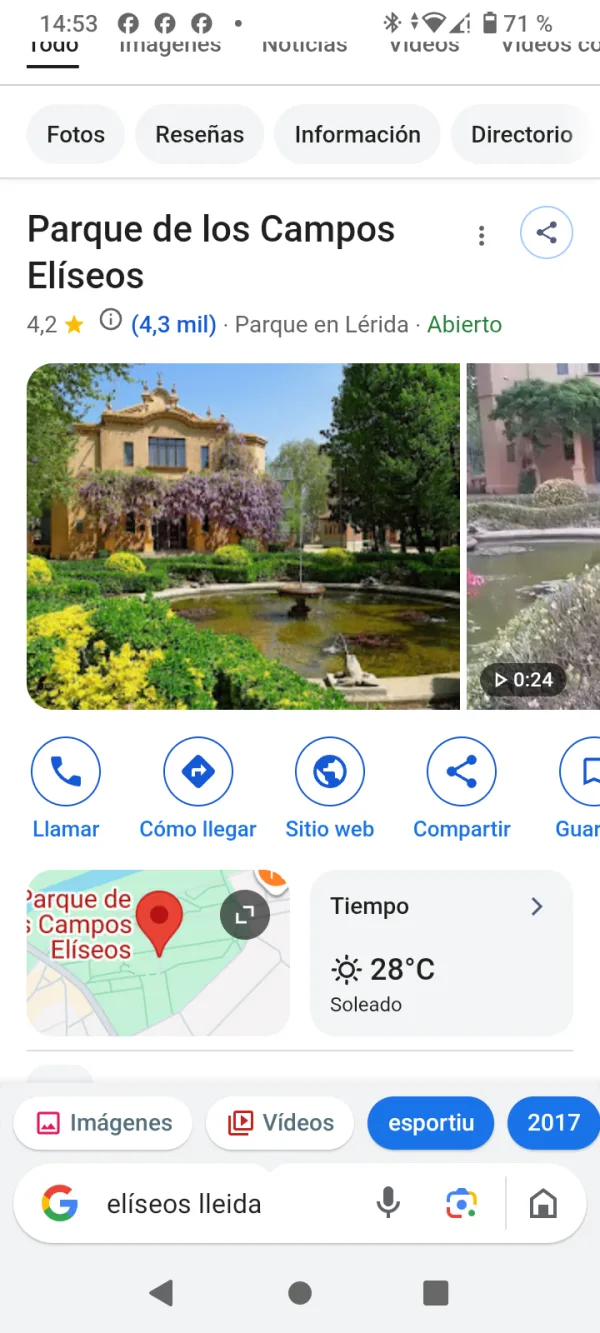Open Google Lens camera search

coord(461,1203)
